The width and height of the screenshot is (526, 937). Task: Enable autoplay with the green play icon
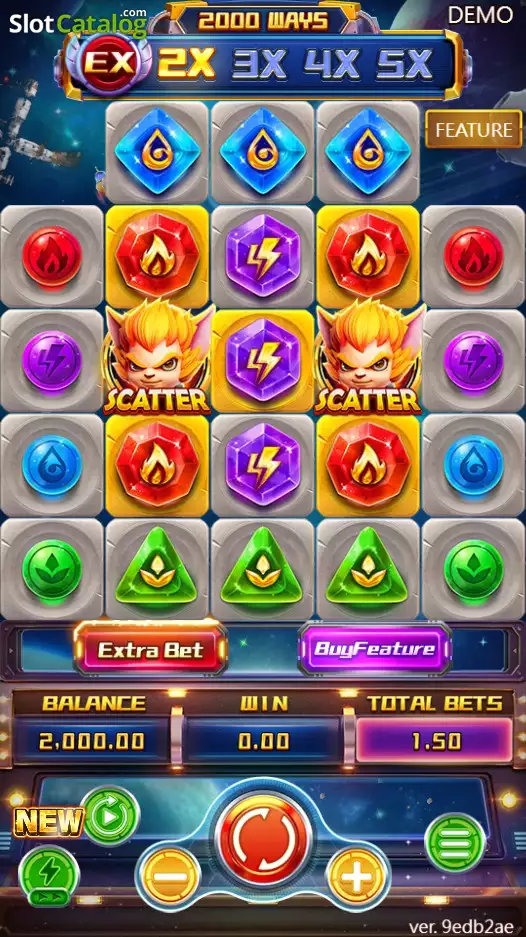pyautogui.click(x=111, y=814)
